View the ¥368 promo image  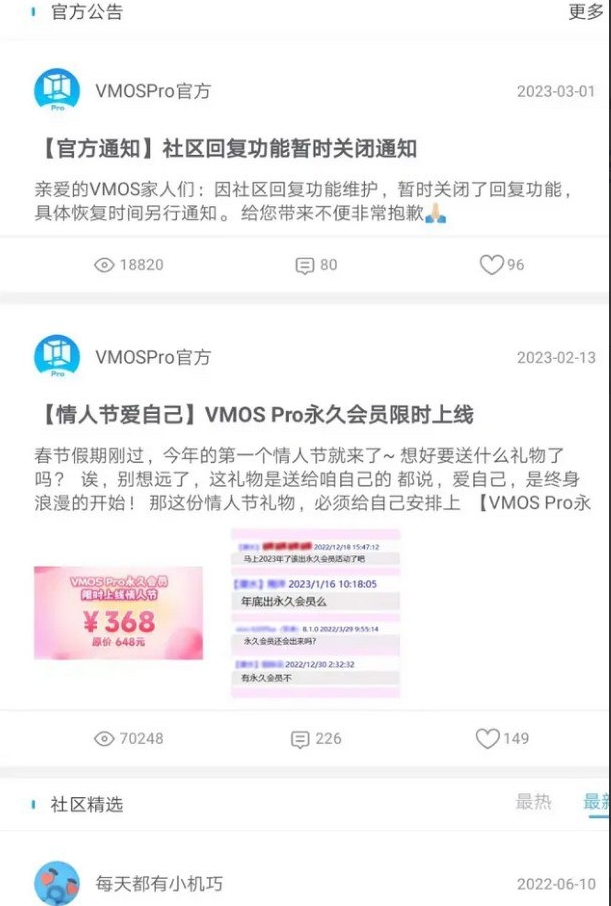click(x=118, y=613)
